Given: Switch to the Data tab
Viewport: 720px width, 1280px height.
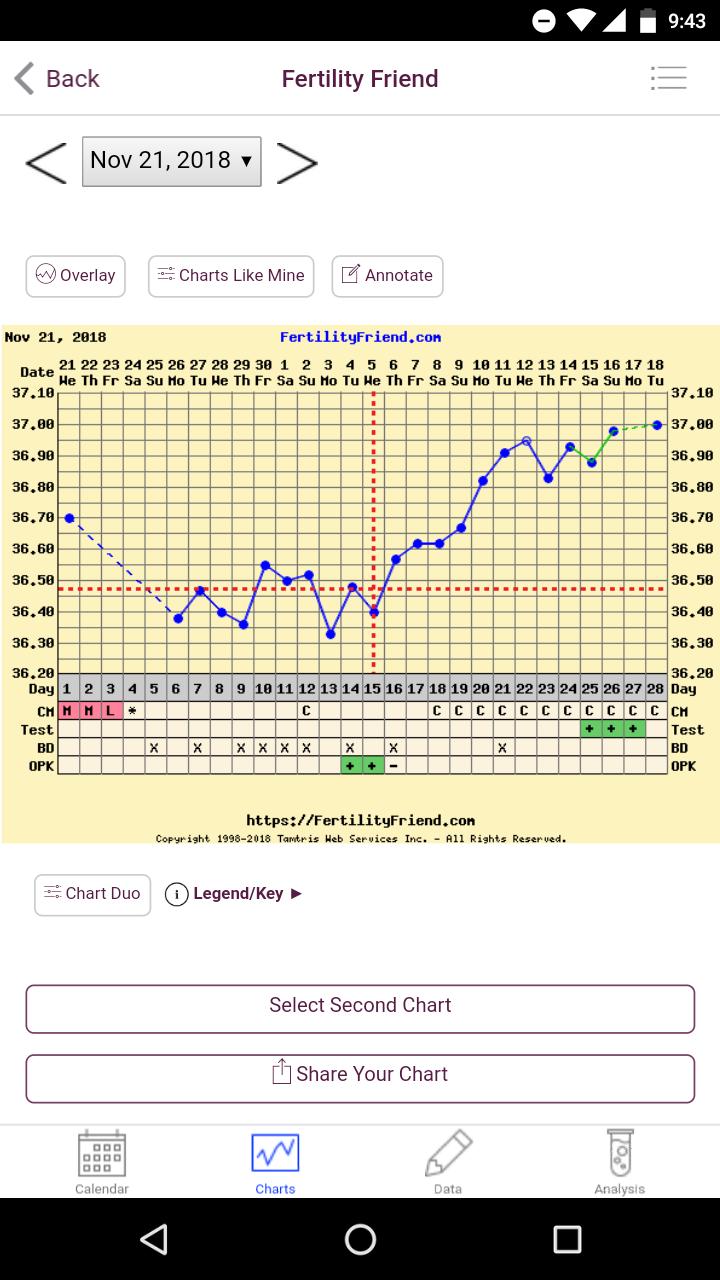Looking at the screenshot, I should pos(448,1162).
